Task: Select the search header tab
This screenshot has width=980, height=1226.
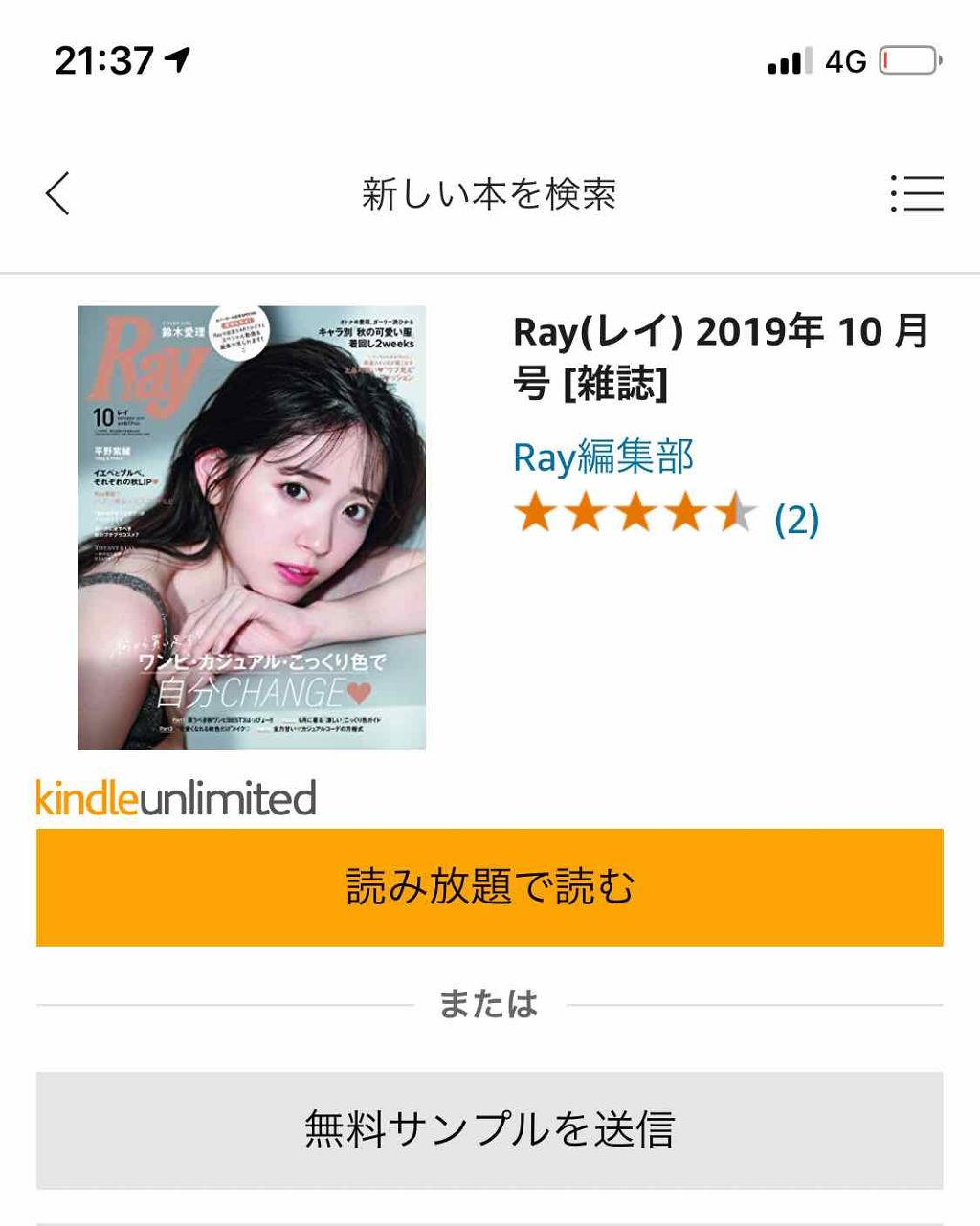Action: tap(490, 194)
